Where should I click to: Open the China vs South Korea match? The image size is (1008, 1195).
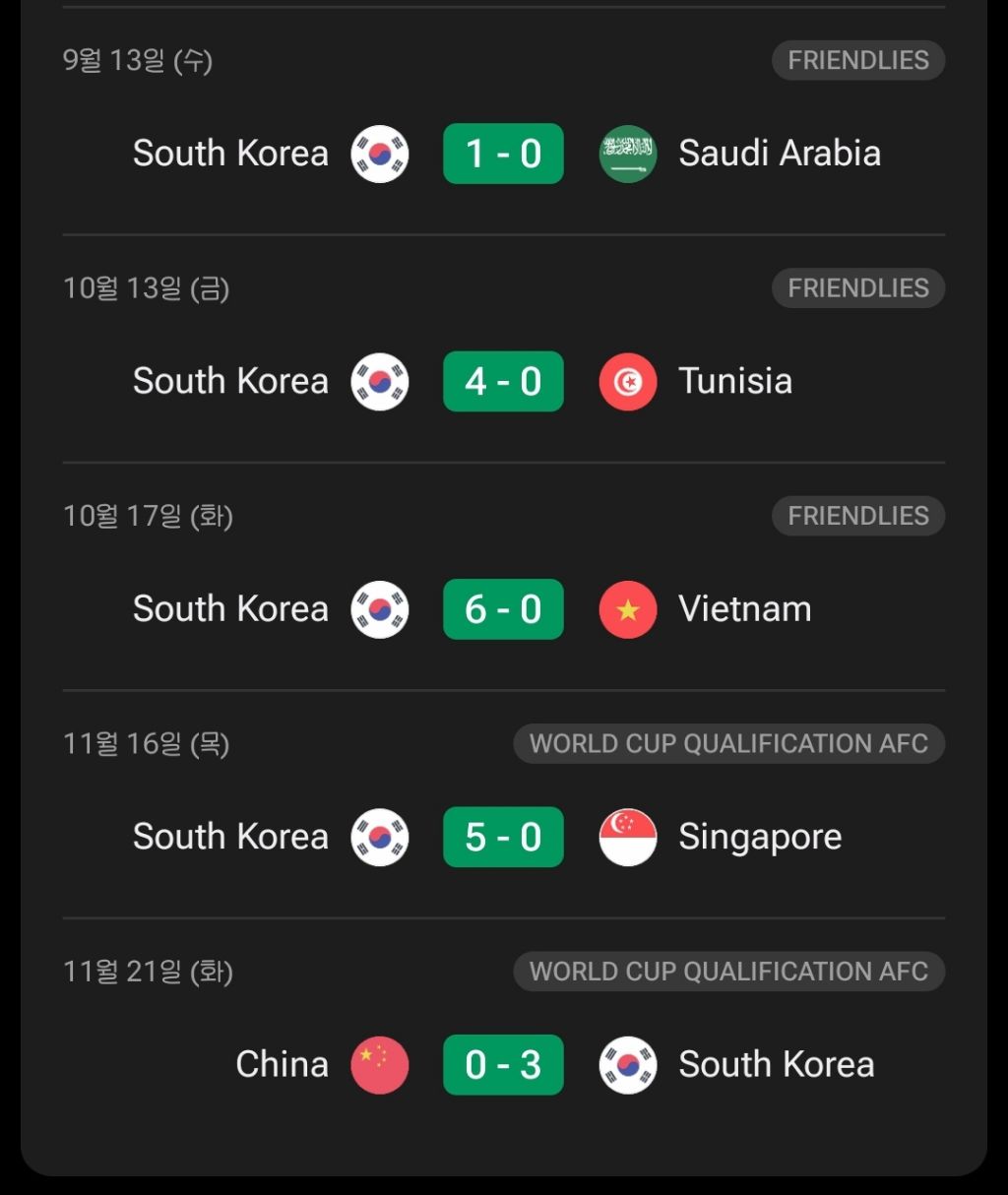tap(503, 1064)
